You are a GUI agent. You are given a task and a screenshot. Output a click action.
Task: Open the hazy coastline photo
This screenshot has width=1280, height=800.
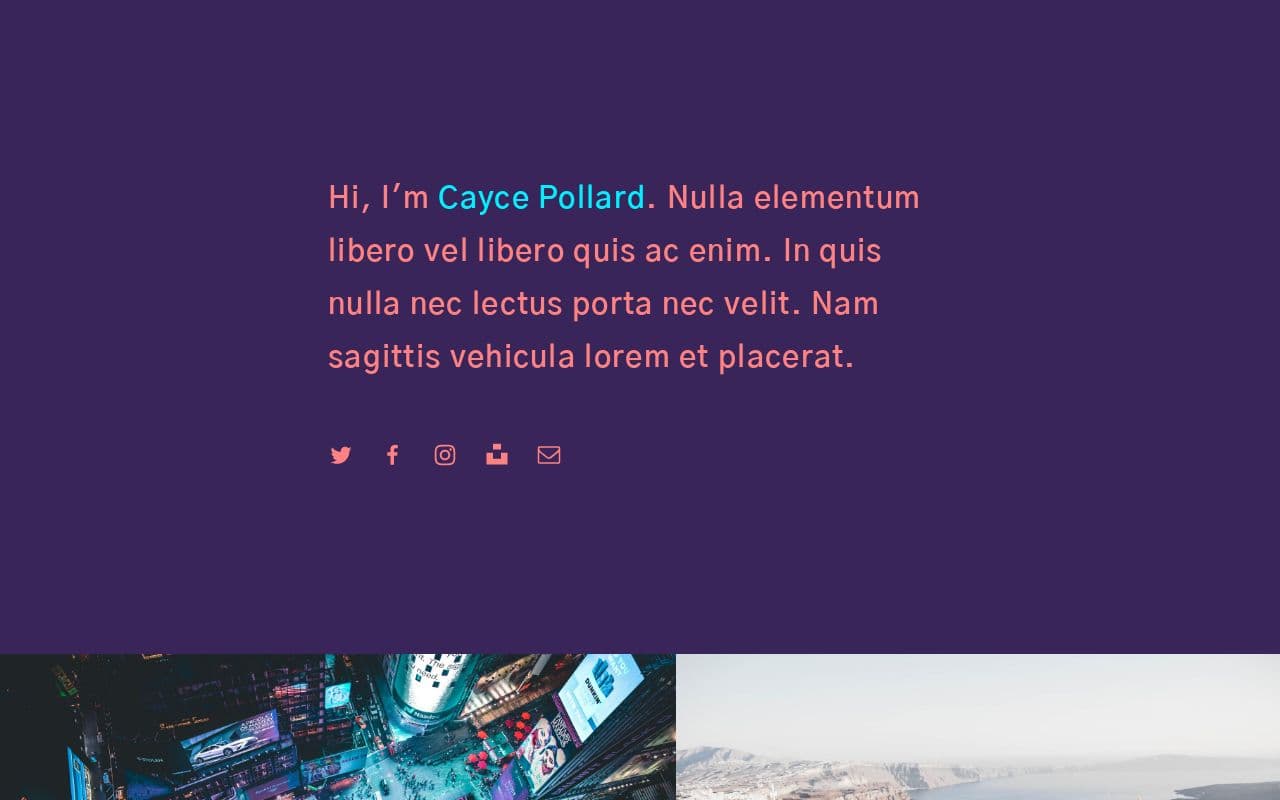point(978,727)
